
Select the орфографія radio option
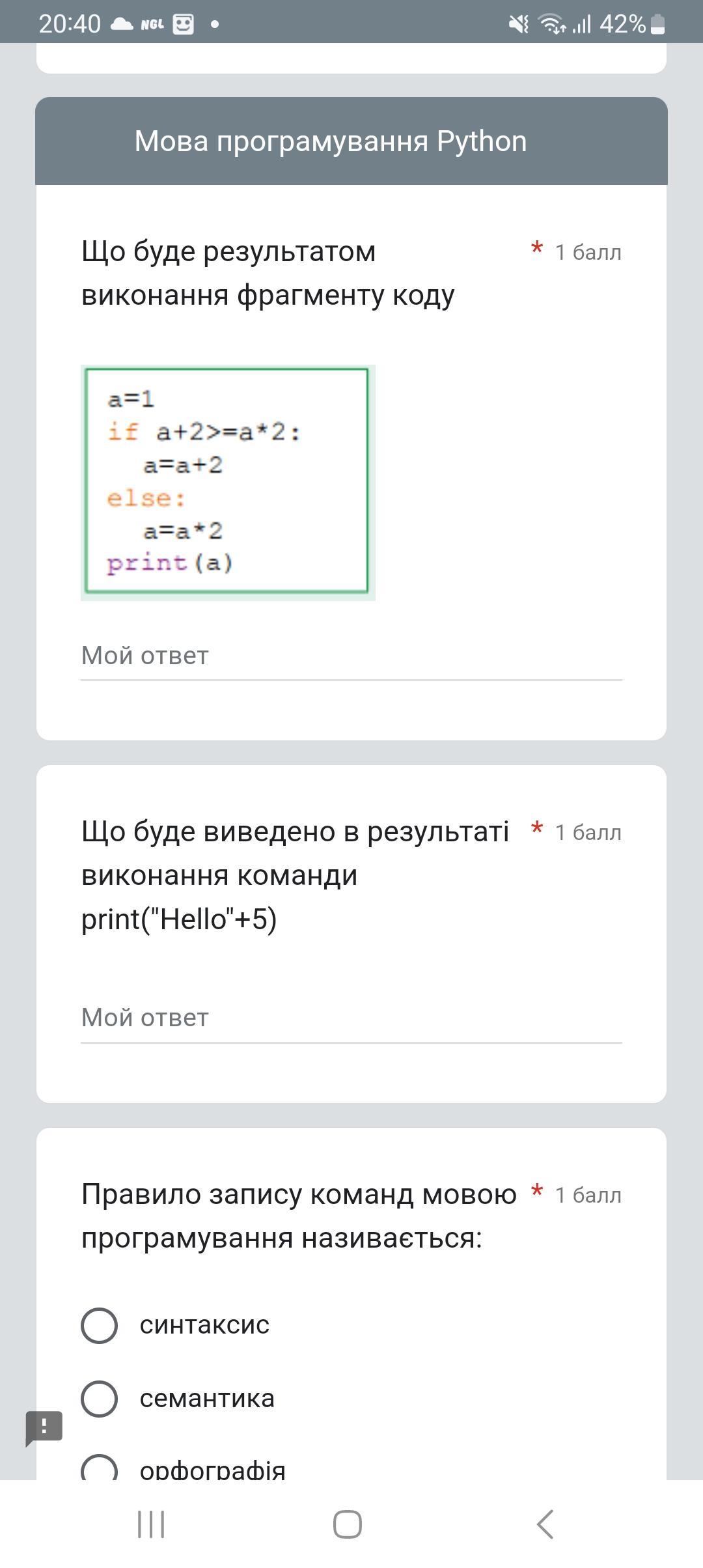[99, 1468]
